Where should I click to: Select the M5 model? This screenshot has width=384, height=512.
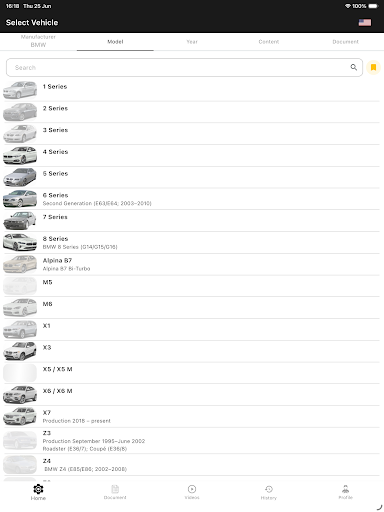point(191,286)
